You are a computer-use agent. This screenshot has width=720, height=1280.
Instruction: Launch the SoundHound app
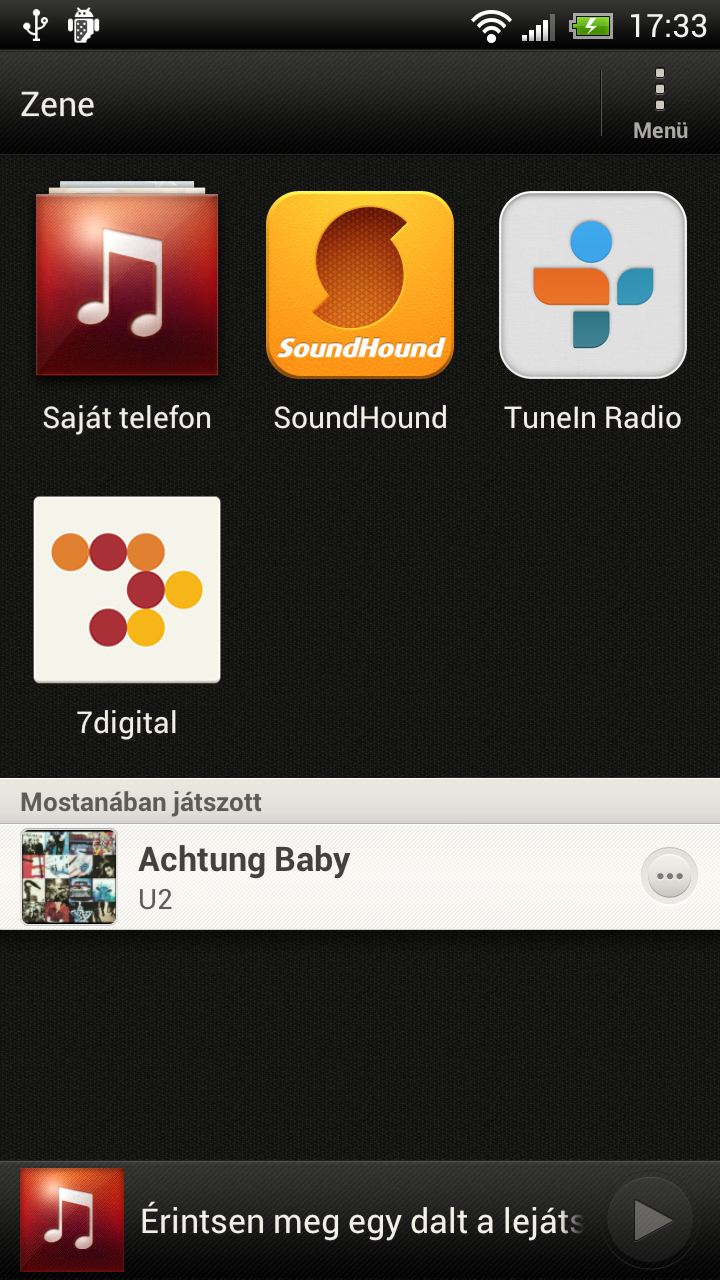[360, 285]
